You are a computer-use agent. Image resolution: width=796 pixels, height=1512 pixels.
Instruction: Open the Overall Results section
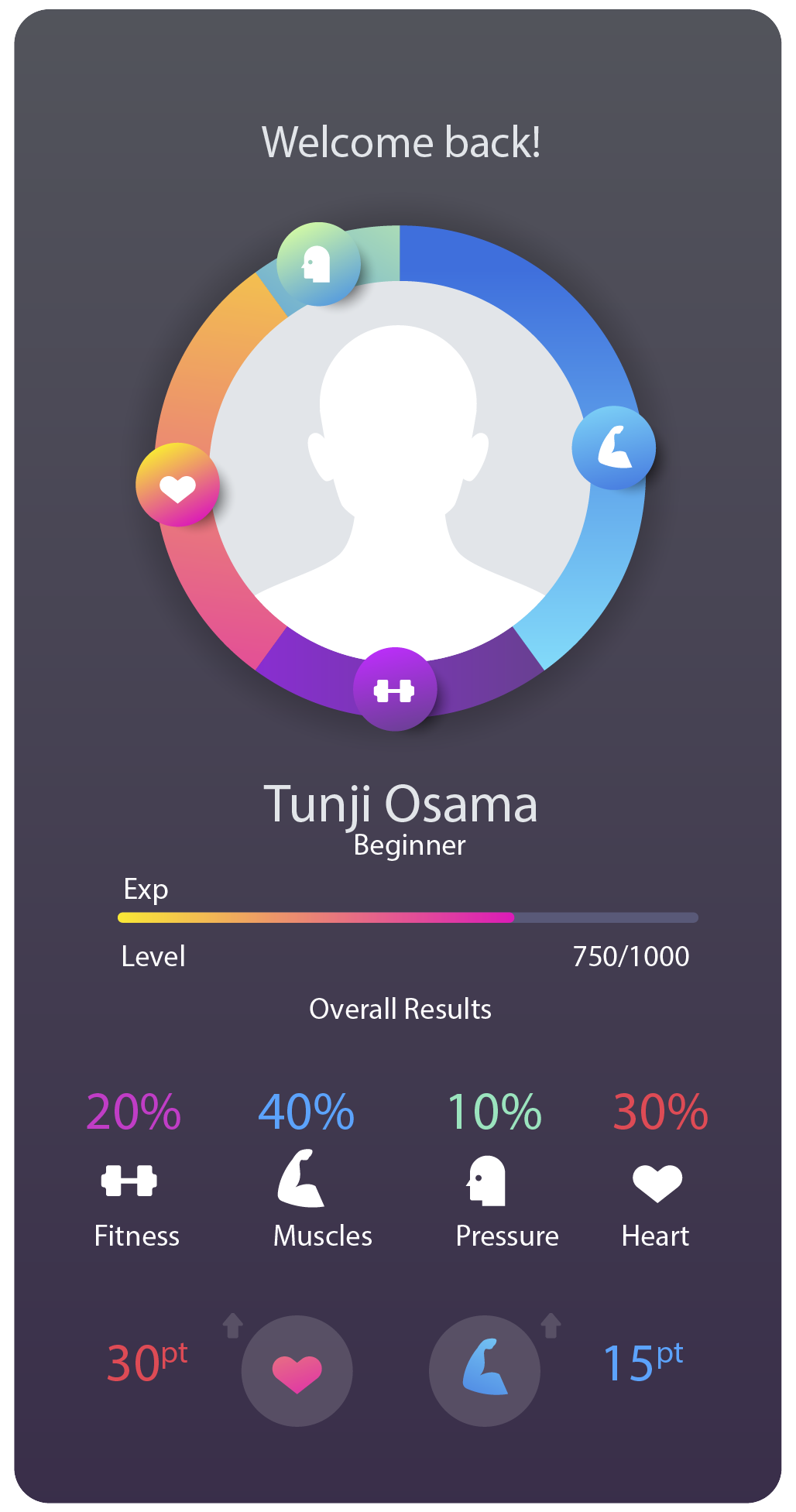point(400,1008)
